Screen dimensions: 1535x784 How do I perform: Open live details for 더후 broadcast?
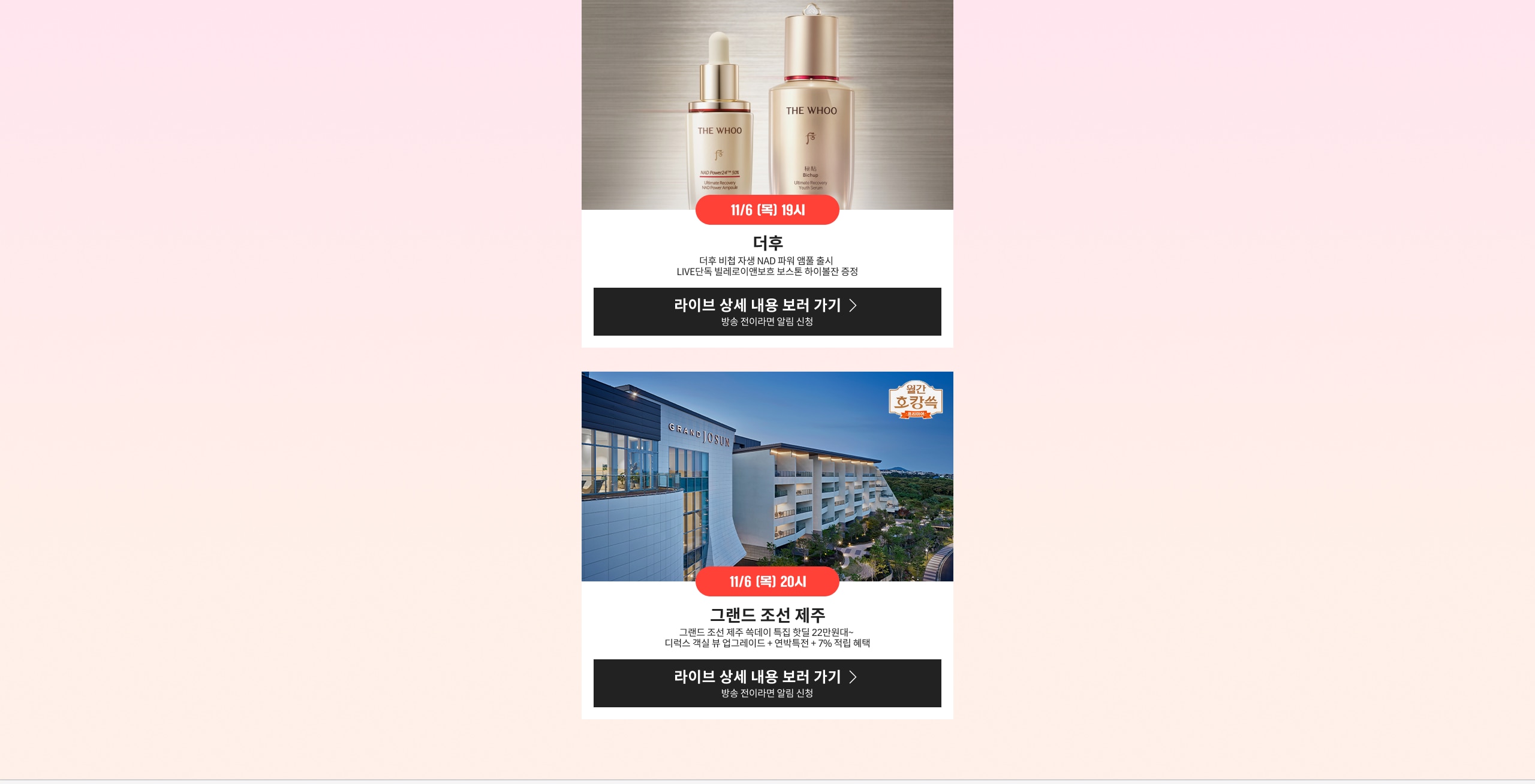767,312
